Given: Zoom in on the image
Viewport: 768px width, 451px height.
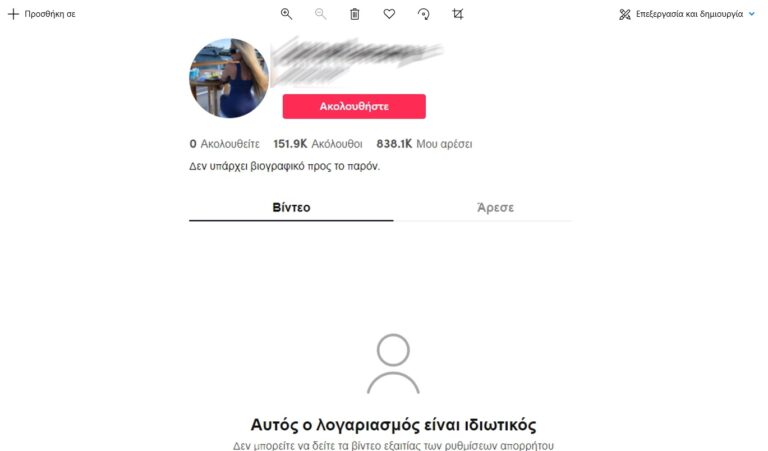Looking at the screenshot, I should [x=286, y=14].
